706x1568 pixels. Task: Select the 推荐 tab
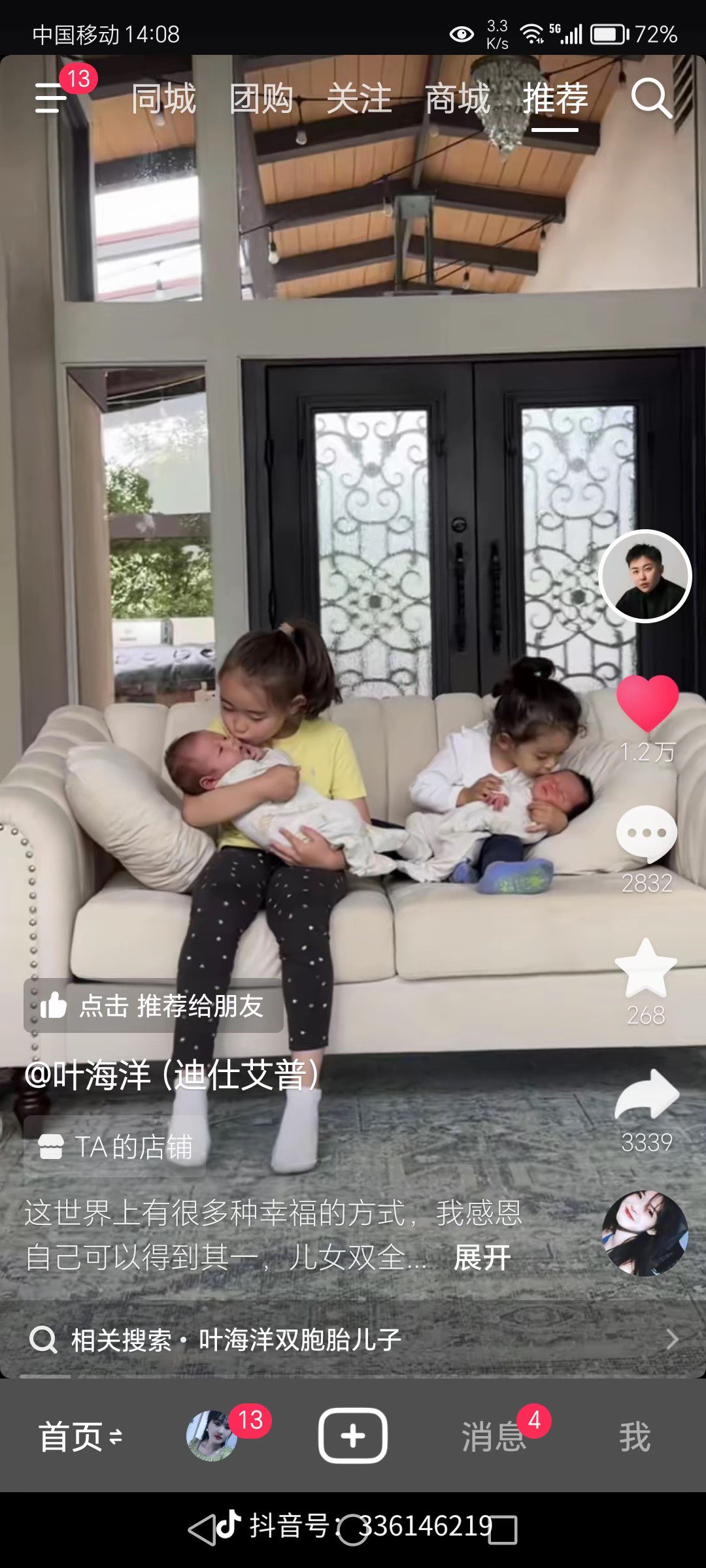click(555, 99)
